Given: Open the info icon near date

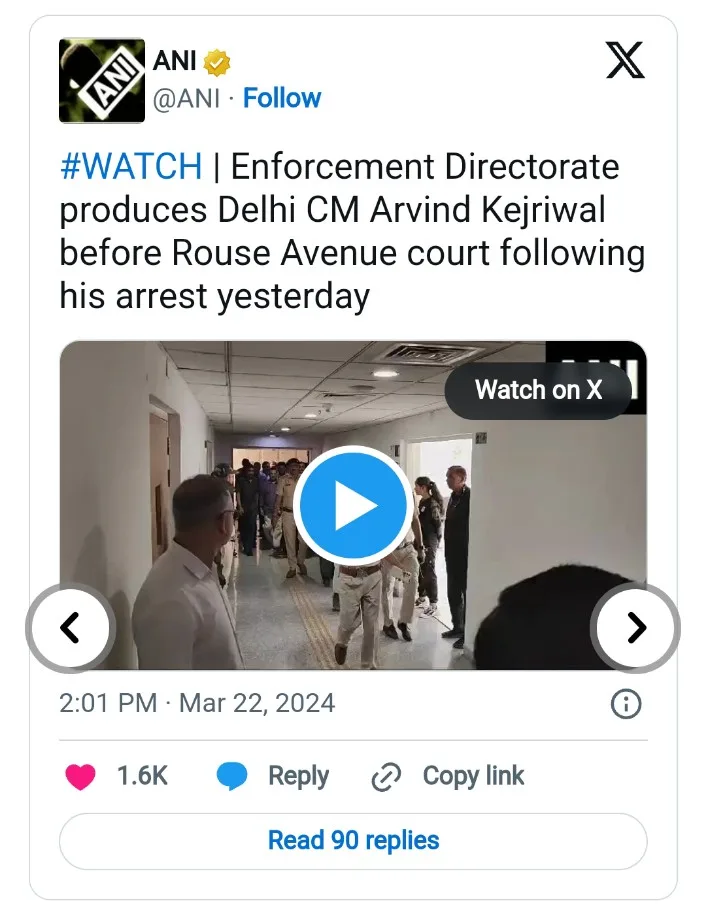Looking at the screenshot, I should 625,704.
